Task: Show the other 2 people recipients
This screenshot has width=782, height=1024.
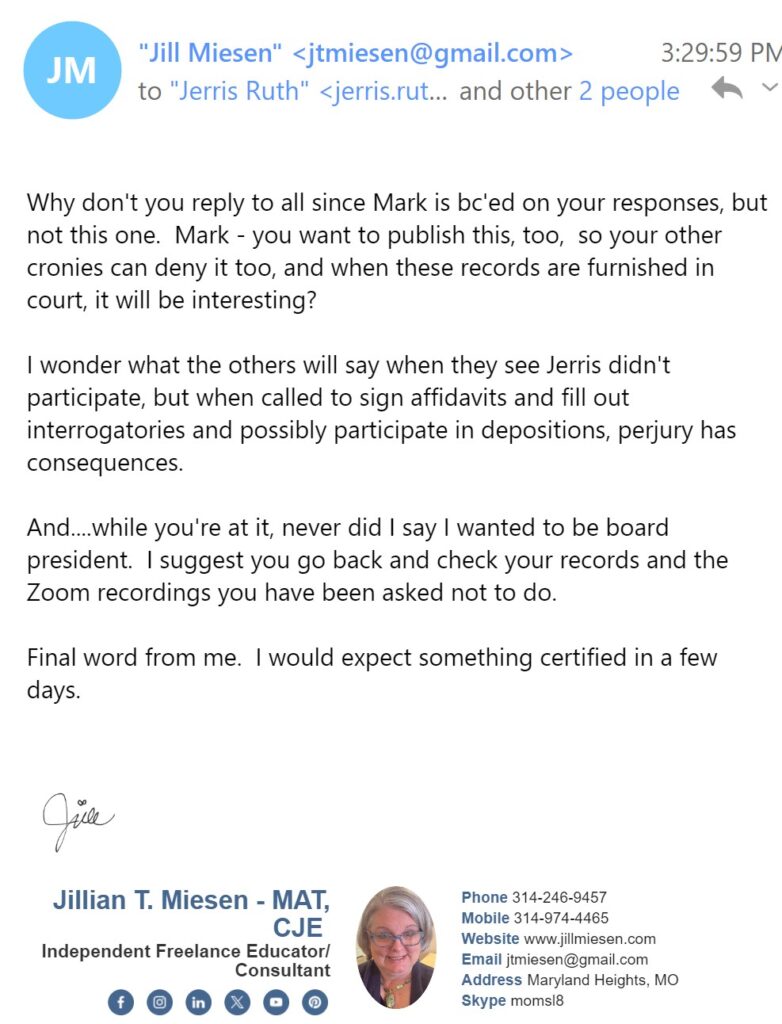Action: [x=629, y=92]
